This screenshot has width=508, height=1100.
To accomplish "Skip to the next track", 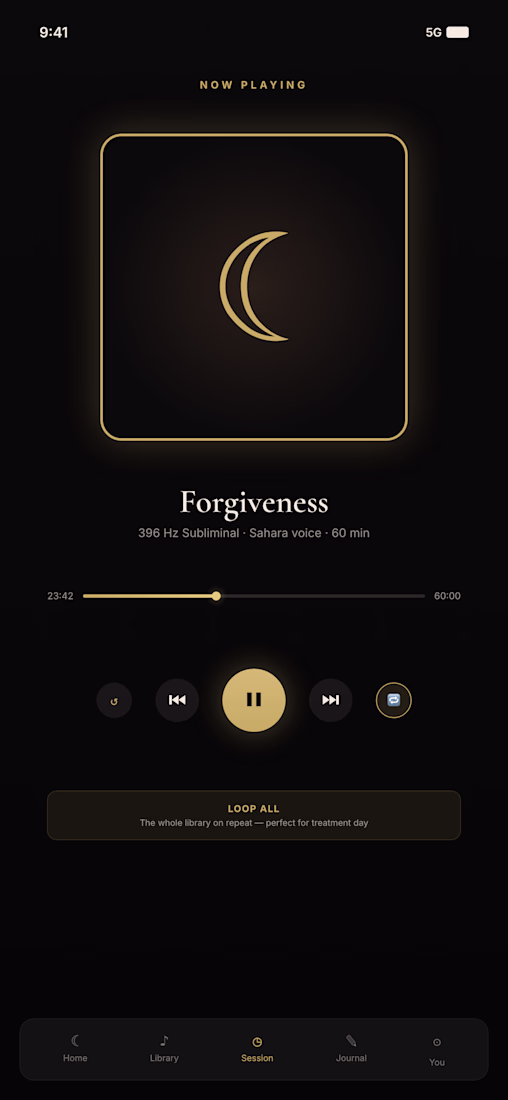I will click(x=330, y=699).
